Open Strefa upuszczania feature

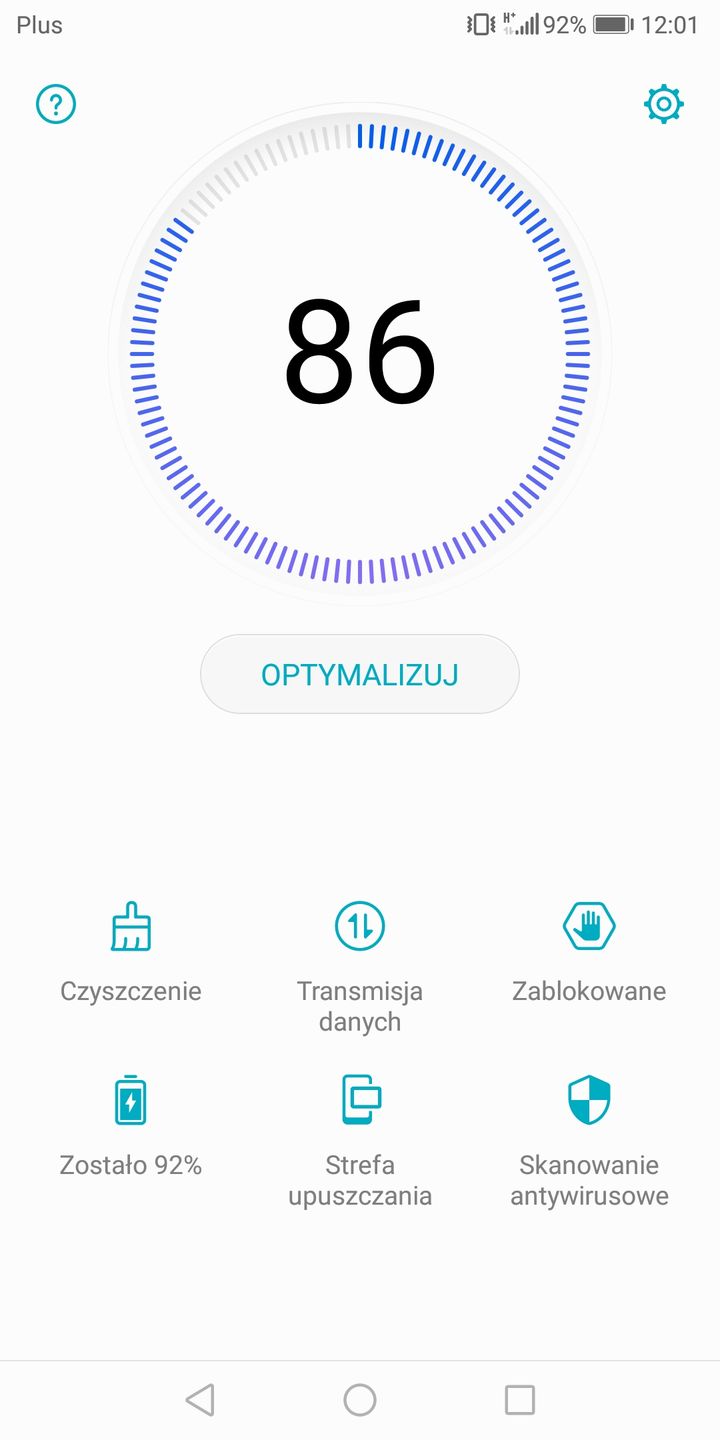(359, 1100)
